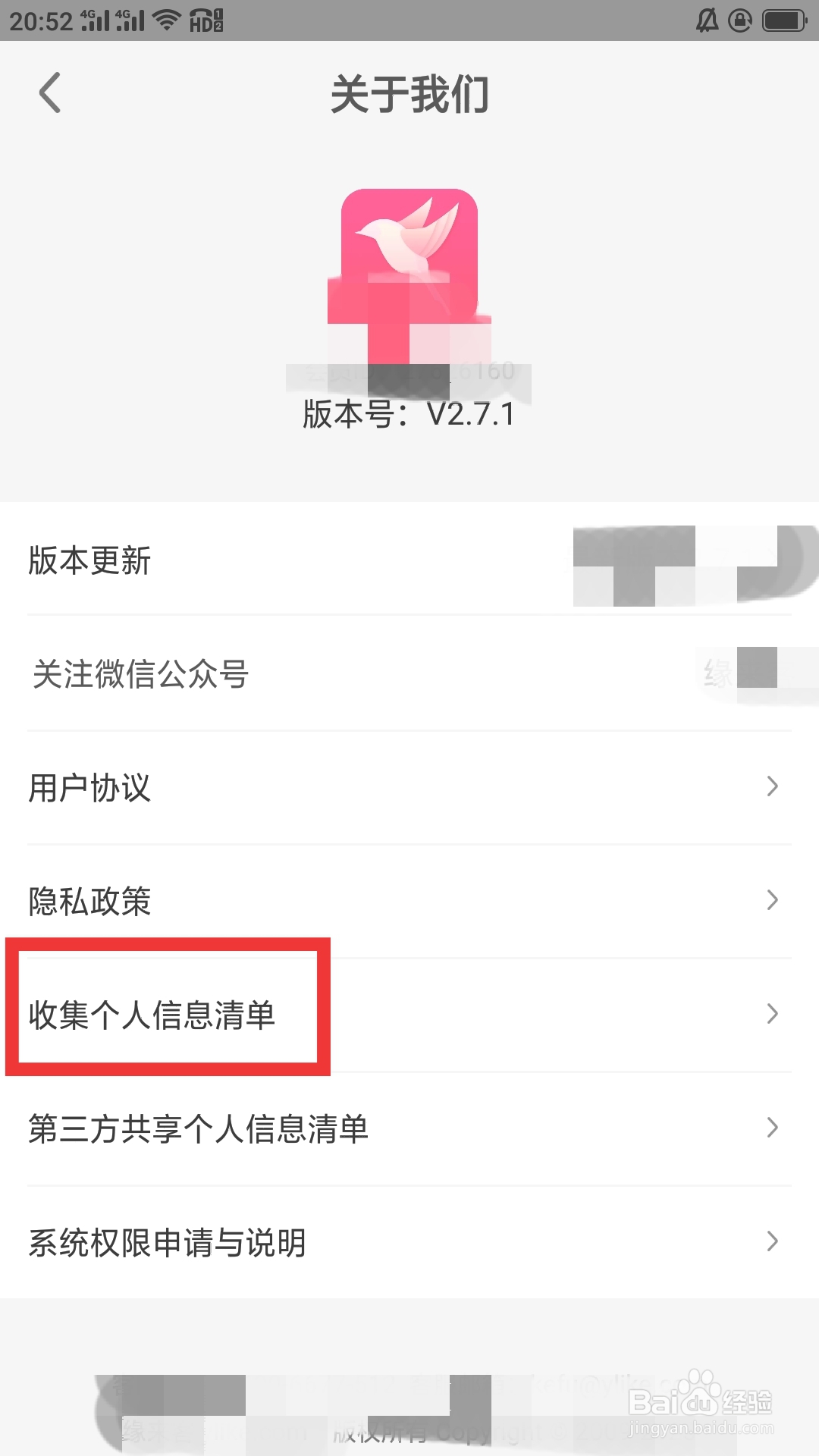The height and width of the screenshot is (1456, 819).
Task: Open 用户协议 via its chevron
Action: (772, 787)
